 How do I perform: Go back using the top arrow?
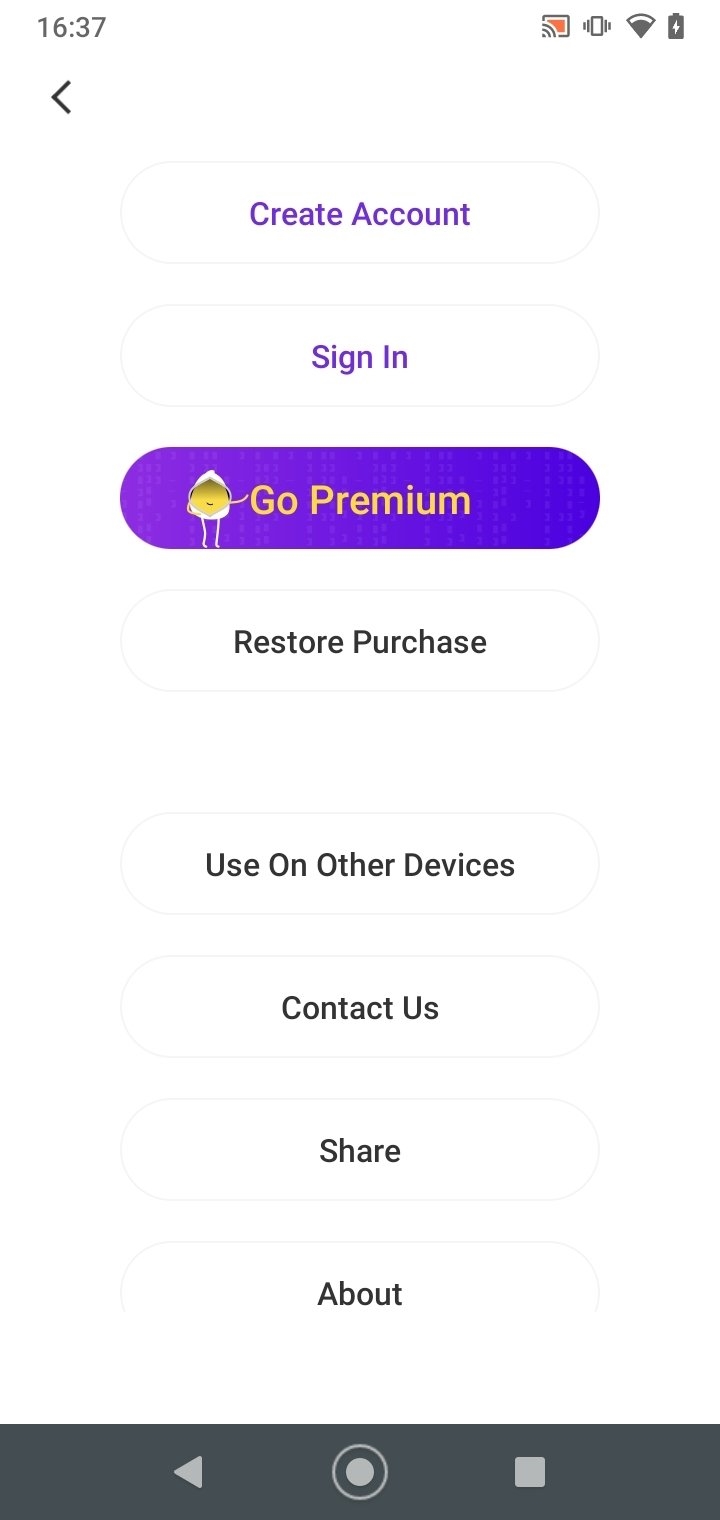62,97
